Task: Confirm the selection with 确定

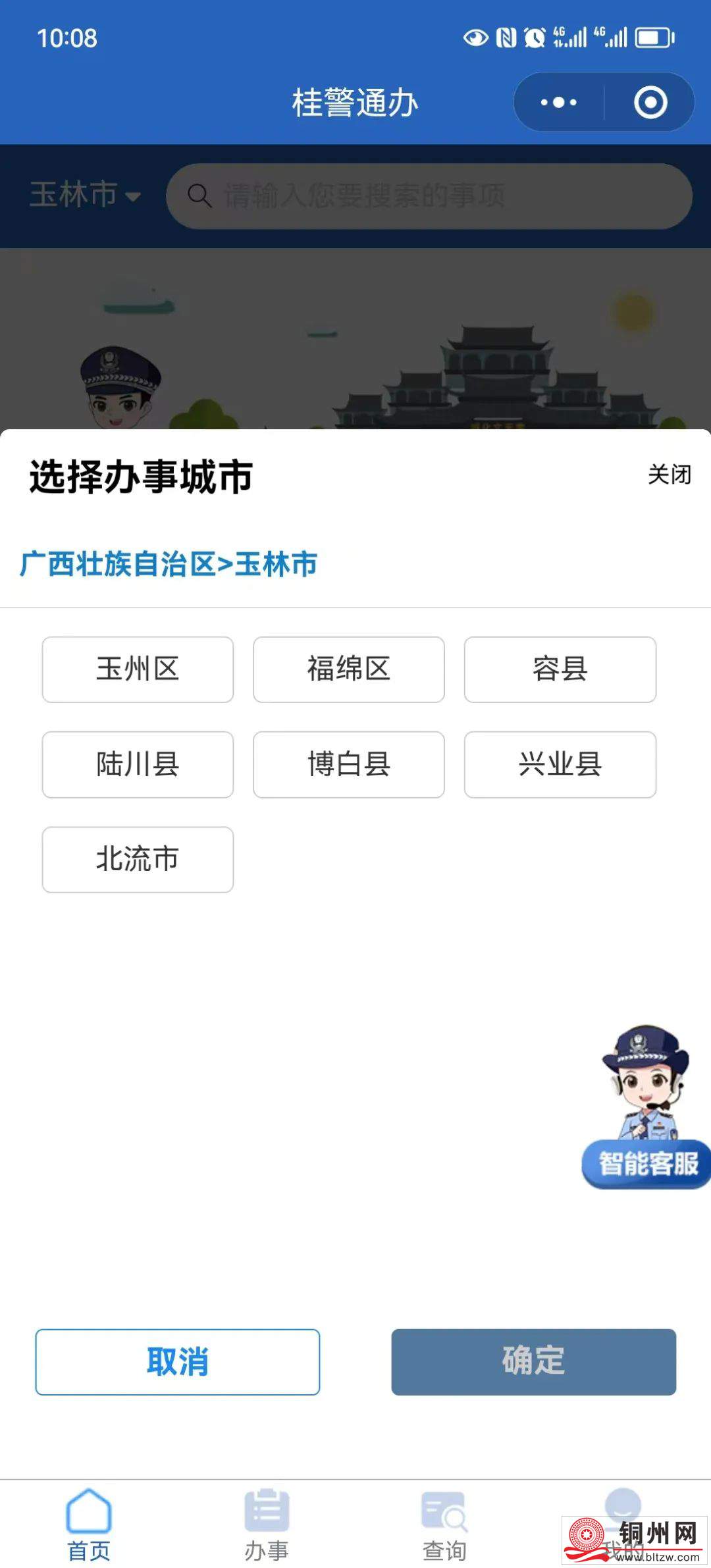Action: click(533, 1362)
